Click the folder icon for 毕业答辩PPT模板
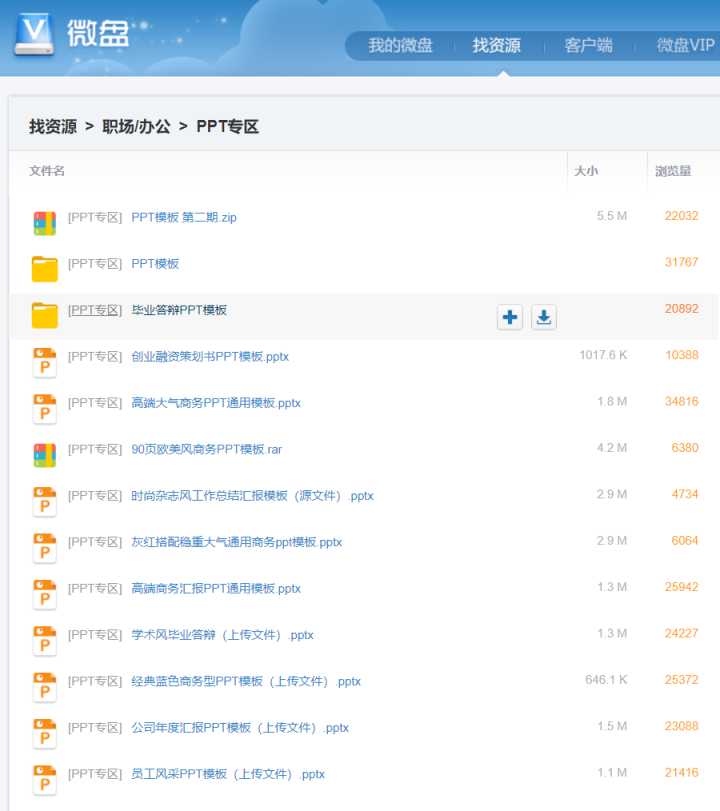The height and width of the screenshot is (811, 720). tap(43, 309)
